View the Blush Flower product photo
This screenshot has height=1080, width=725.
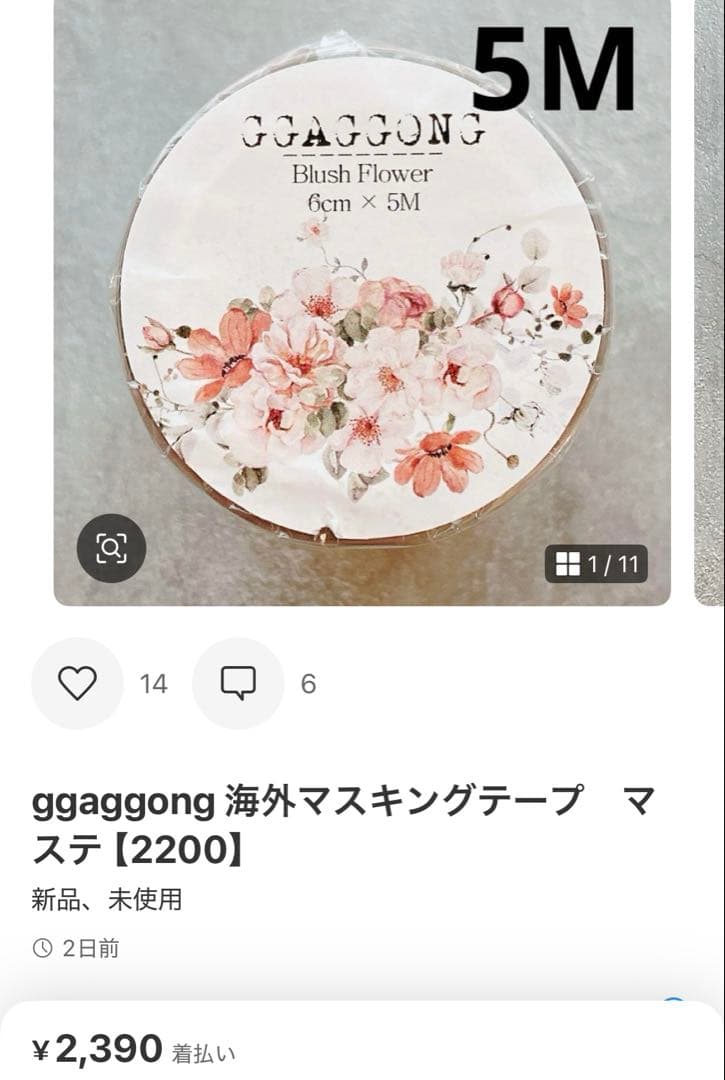point(362,300)
